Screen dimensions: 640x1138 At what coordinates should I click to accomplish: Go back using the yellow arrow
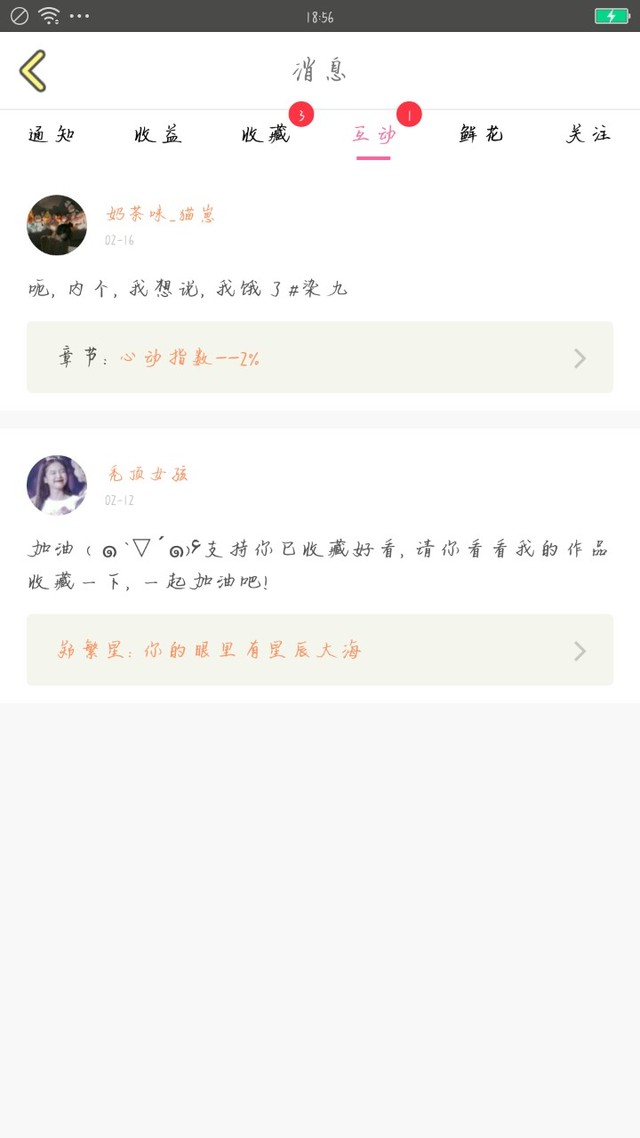33,71
